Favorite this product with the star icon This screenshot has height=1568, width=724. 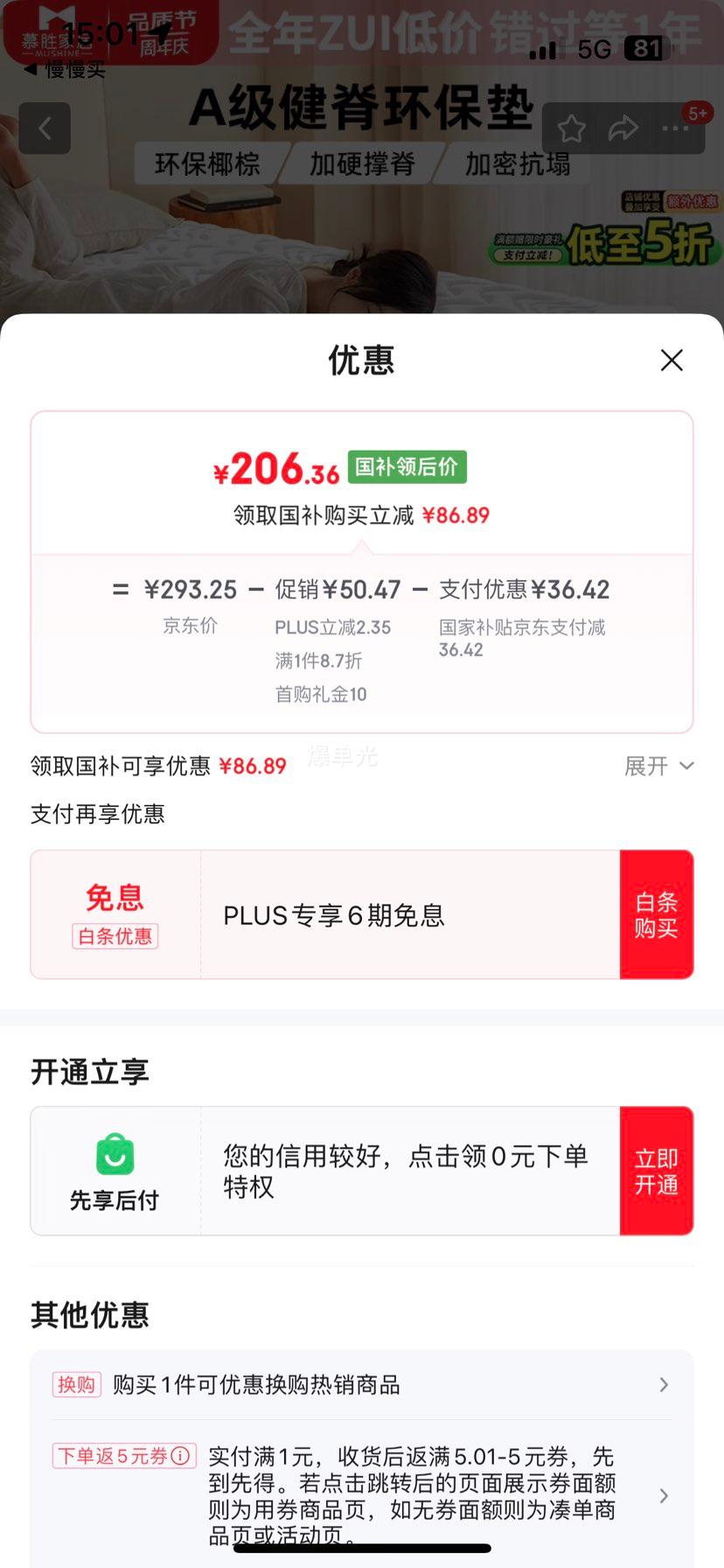click(x=571, y=129)
